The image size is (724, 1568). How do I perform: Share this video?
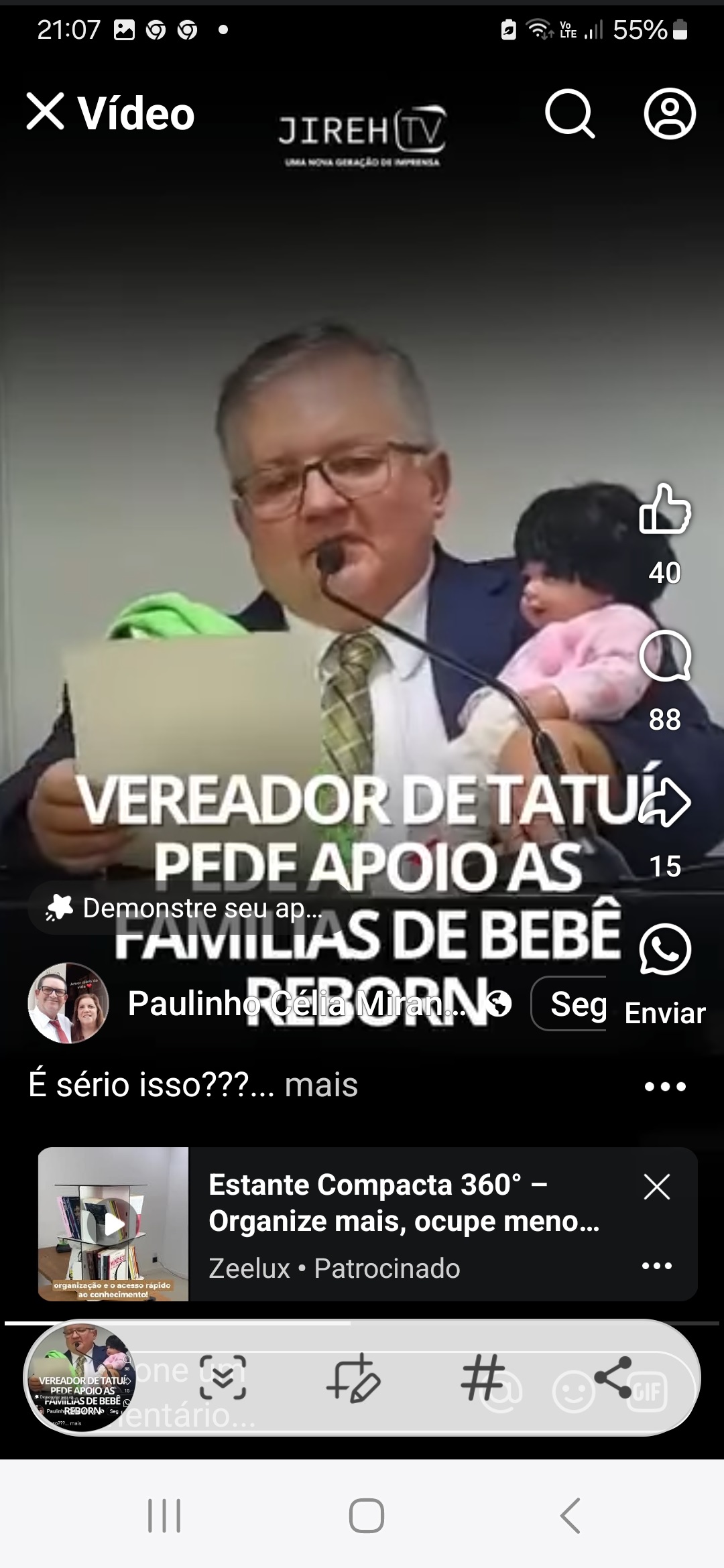pyautogui.click(x=664, y=803)
